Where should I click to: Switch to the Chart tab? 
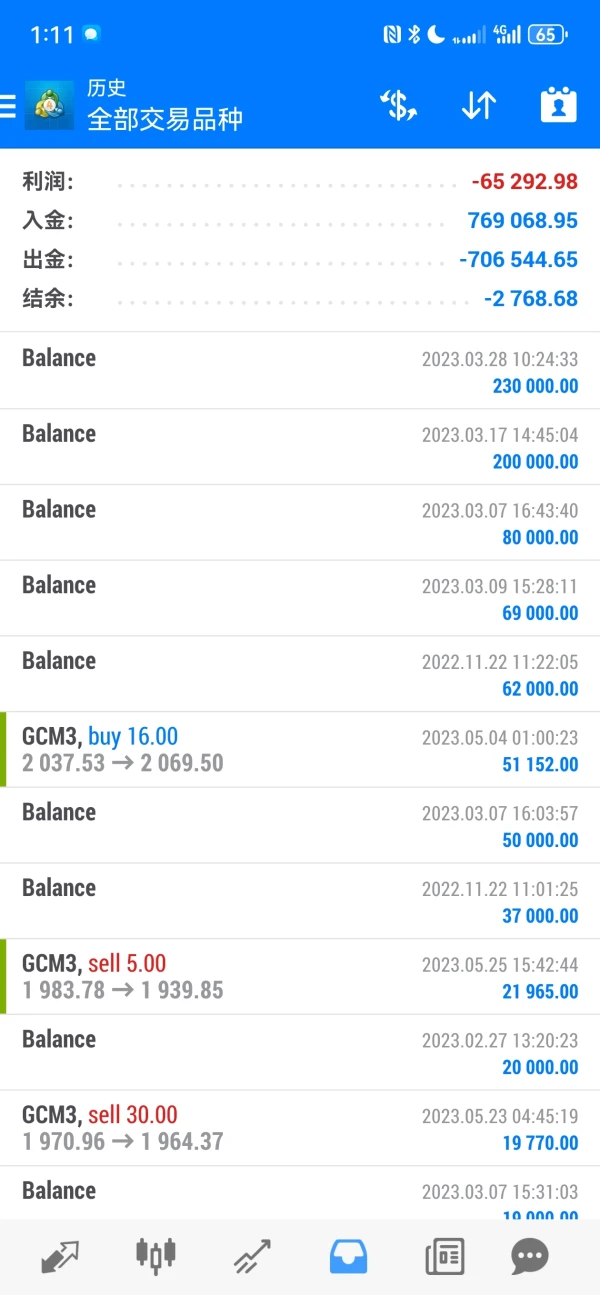coord(156,1255)
